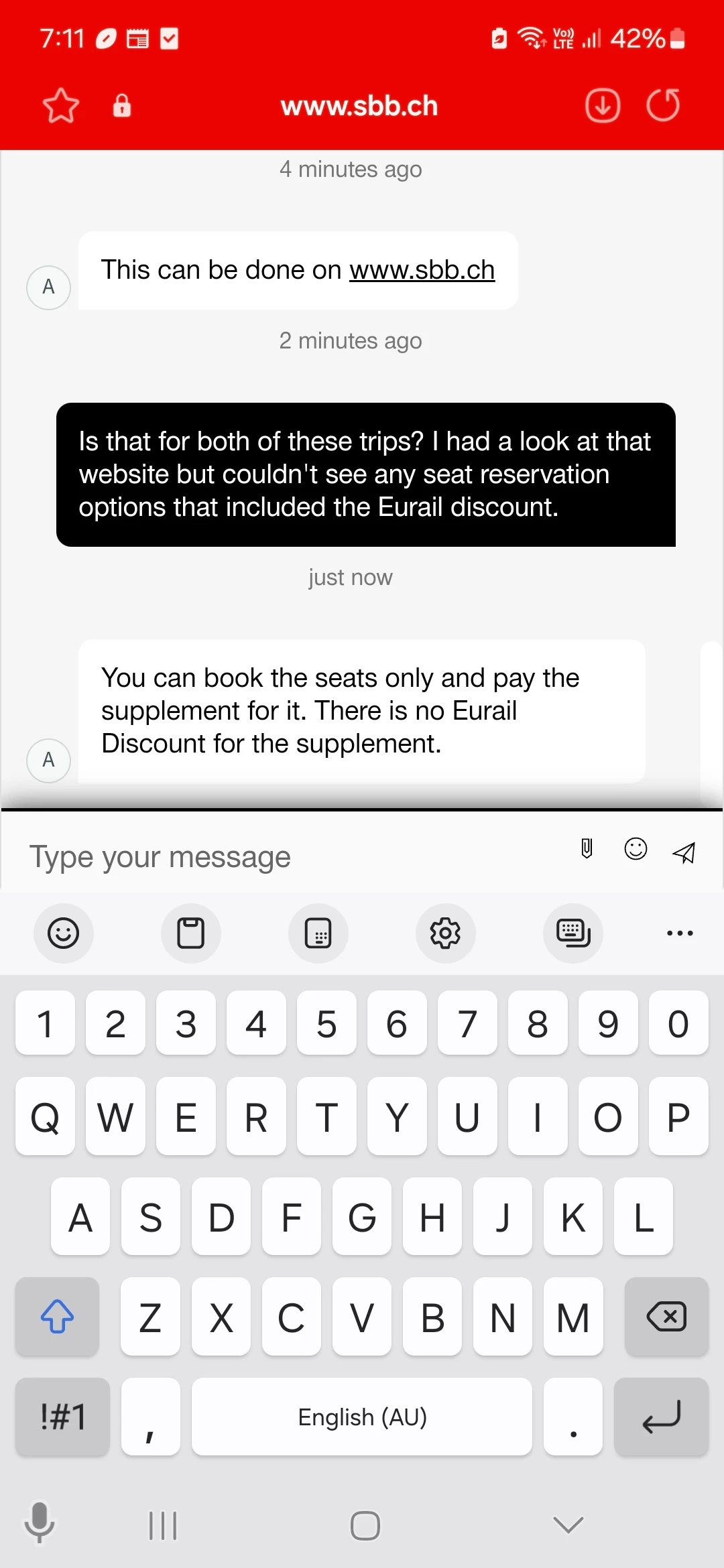Open the chat emoji picker
This screenshot has width=724, height=1568.
636,849
